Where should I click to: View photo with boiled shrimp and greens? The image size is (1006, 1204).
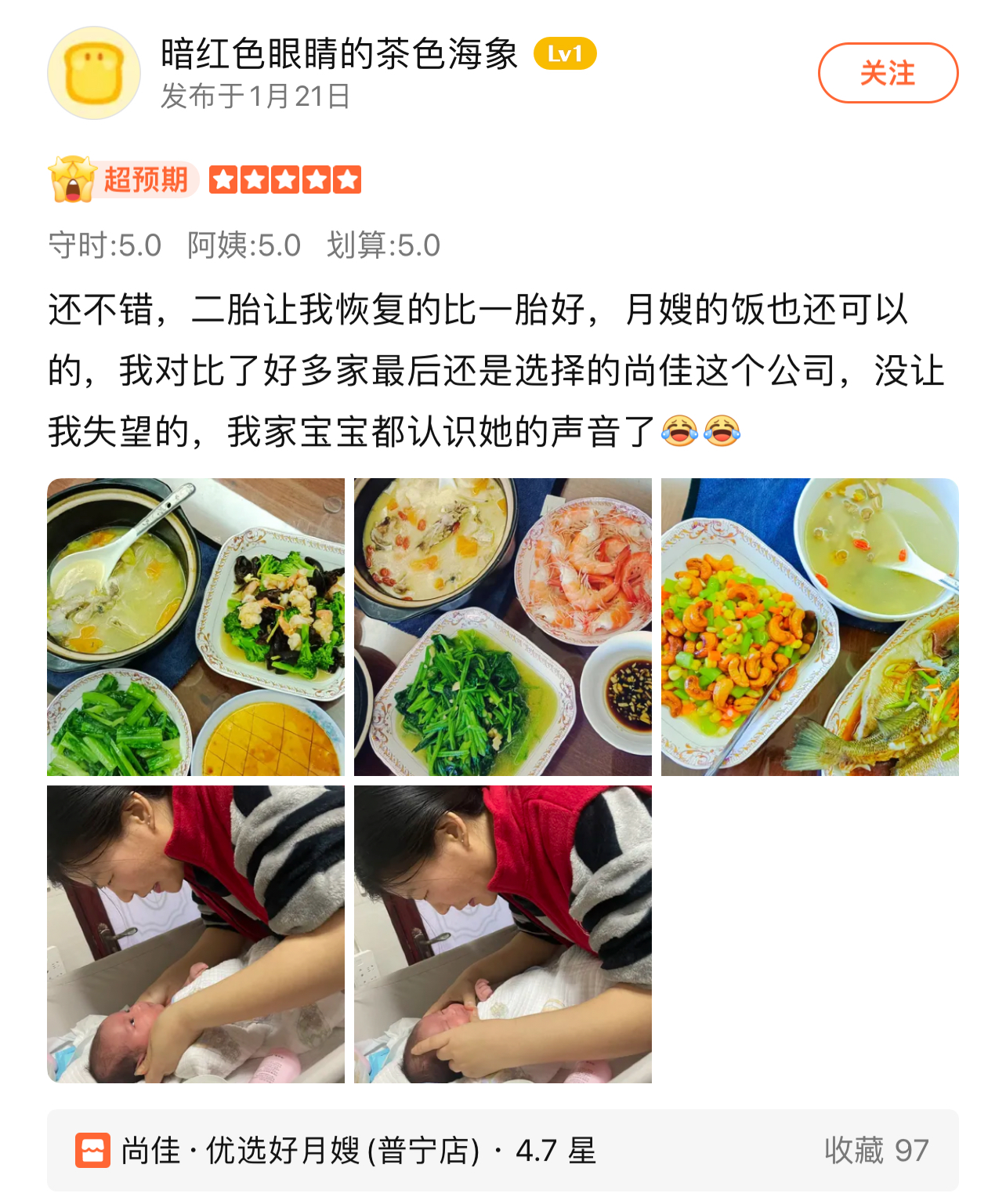coord(503,627)
